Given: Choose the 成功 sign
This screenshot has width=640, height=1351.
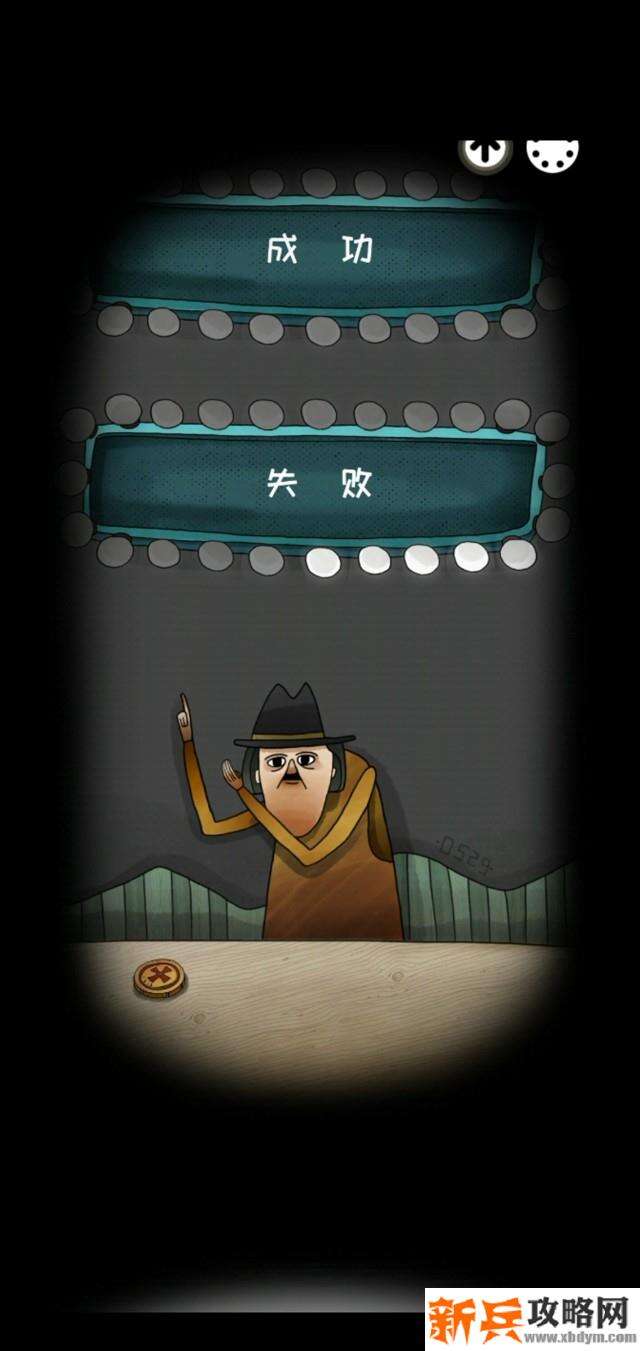Looking at the screenshot, I should (318, 251).
